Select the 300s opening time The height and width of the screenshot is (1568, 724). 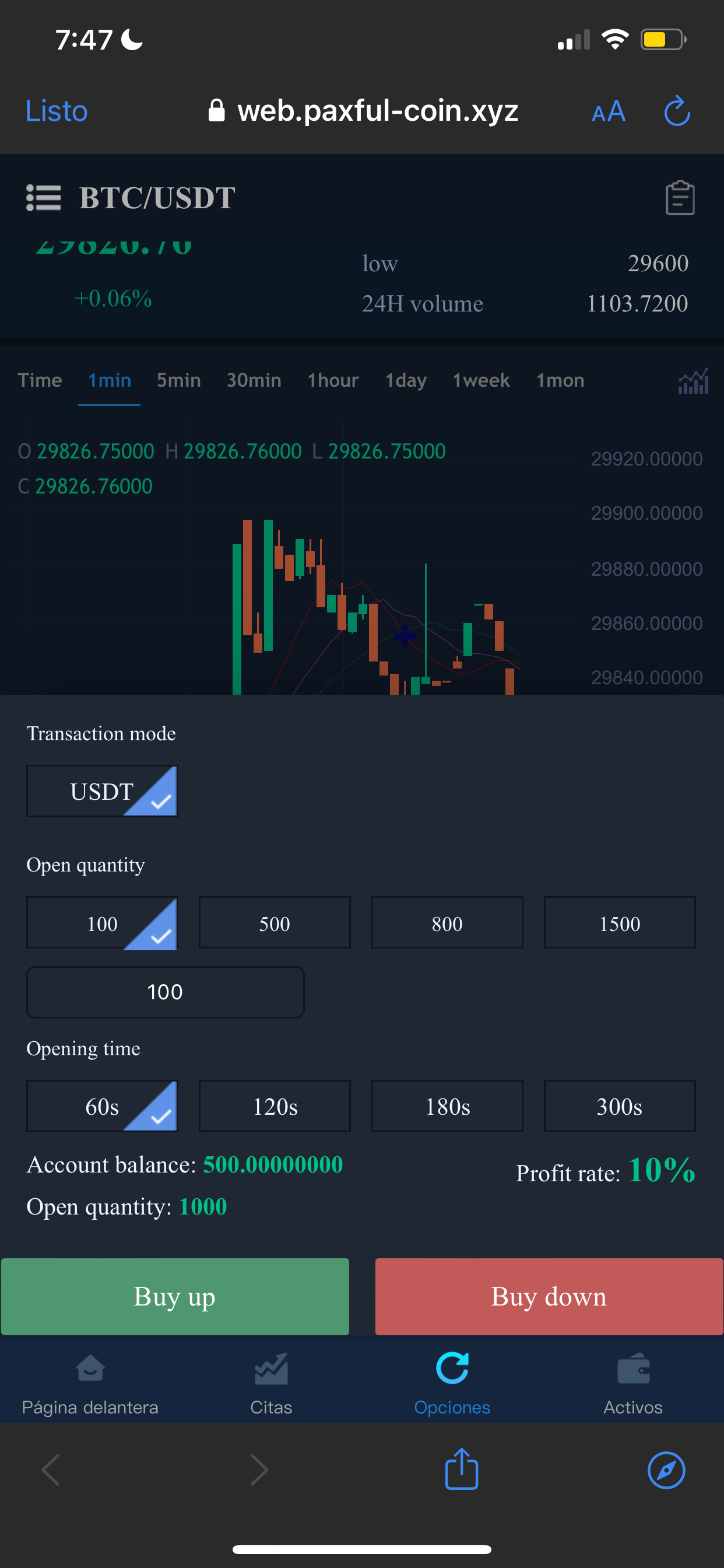(618, 1106)
